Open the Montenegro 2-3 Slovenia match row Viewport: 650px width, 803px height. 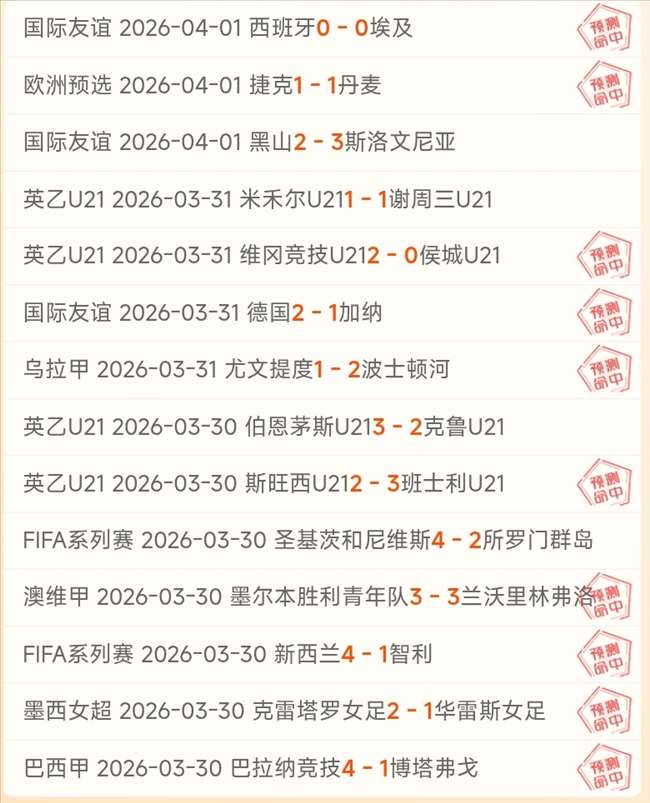point(300,142)
